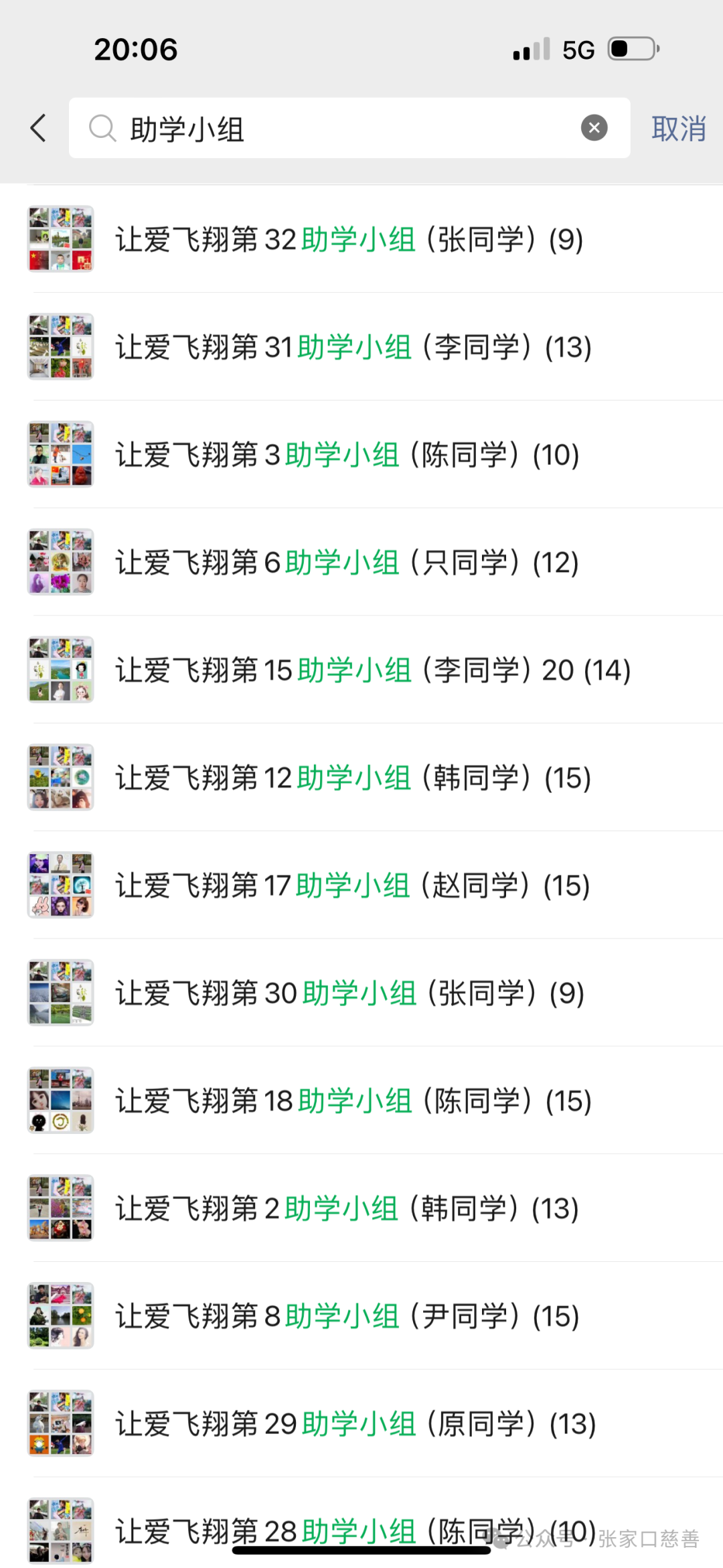Screen dimensions: 723x1568
Task: Go back using the back arrow
Action: point(39,128)
